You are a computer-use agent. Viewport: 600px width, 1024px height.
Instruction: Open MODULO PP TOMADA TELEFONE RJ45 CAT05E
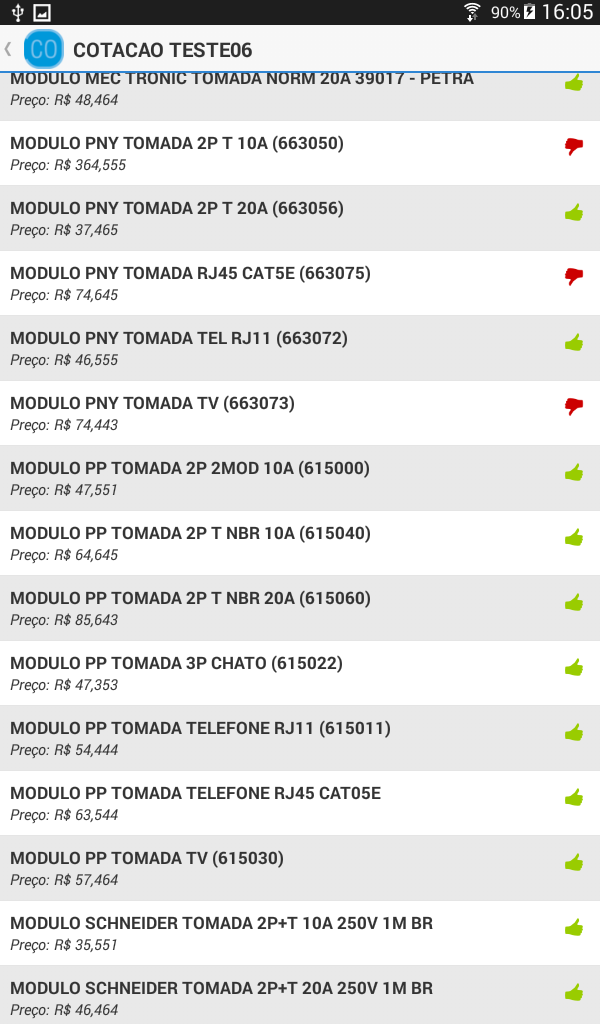click(x=300, y=803)
